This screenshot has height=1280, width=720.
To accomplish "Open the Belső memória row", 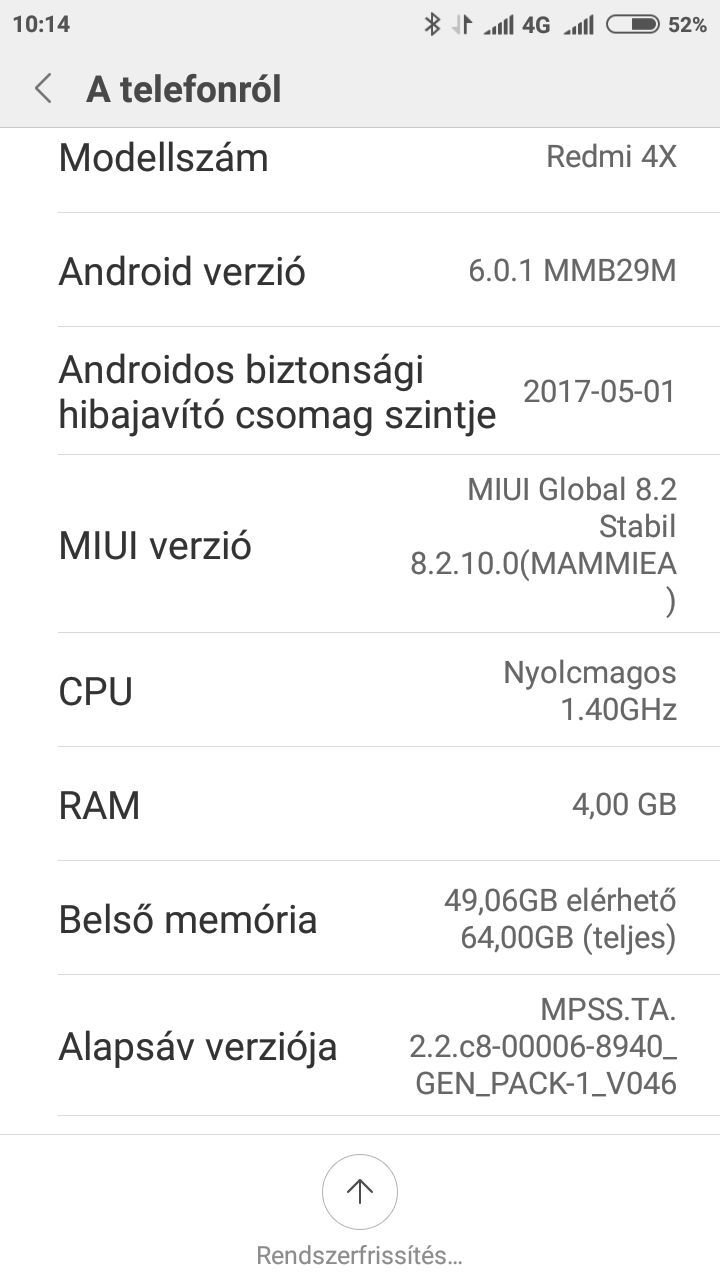I will click(360, 918).
